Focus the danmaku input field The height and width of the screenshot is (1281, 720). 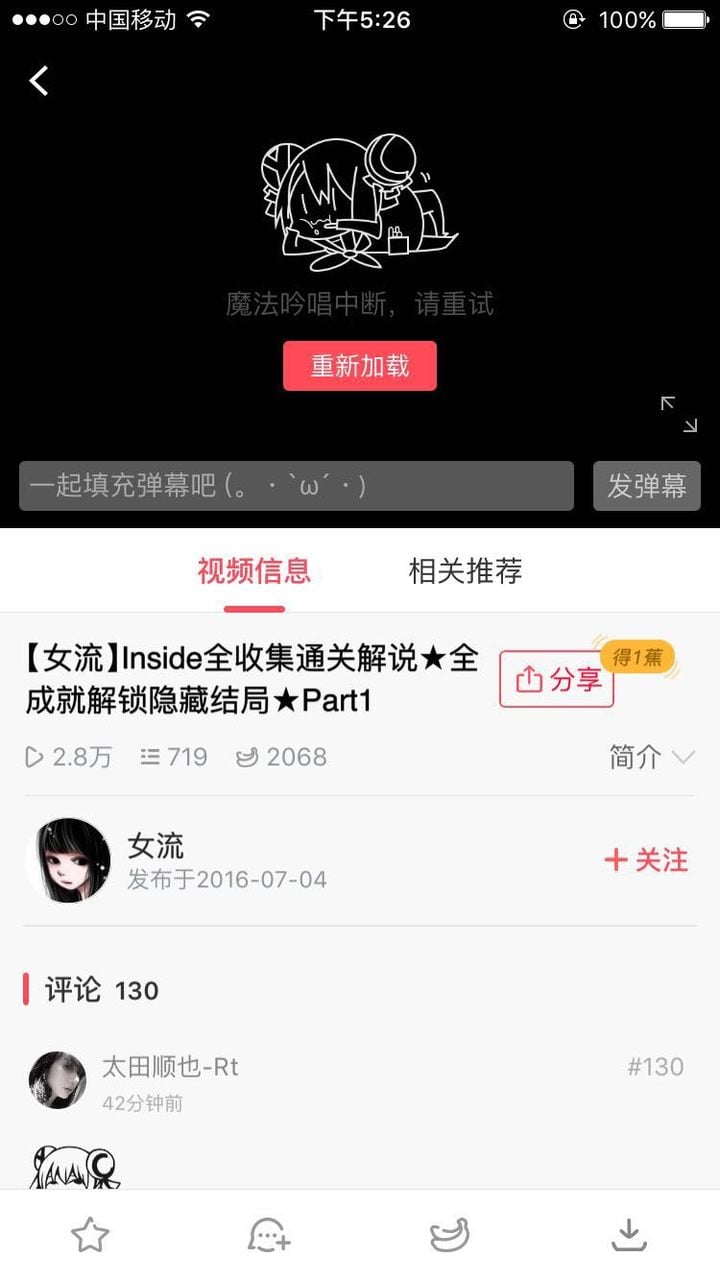296,486
